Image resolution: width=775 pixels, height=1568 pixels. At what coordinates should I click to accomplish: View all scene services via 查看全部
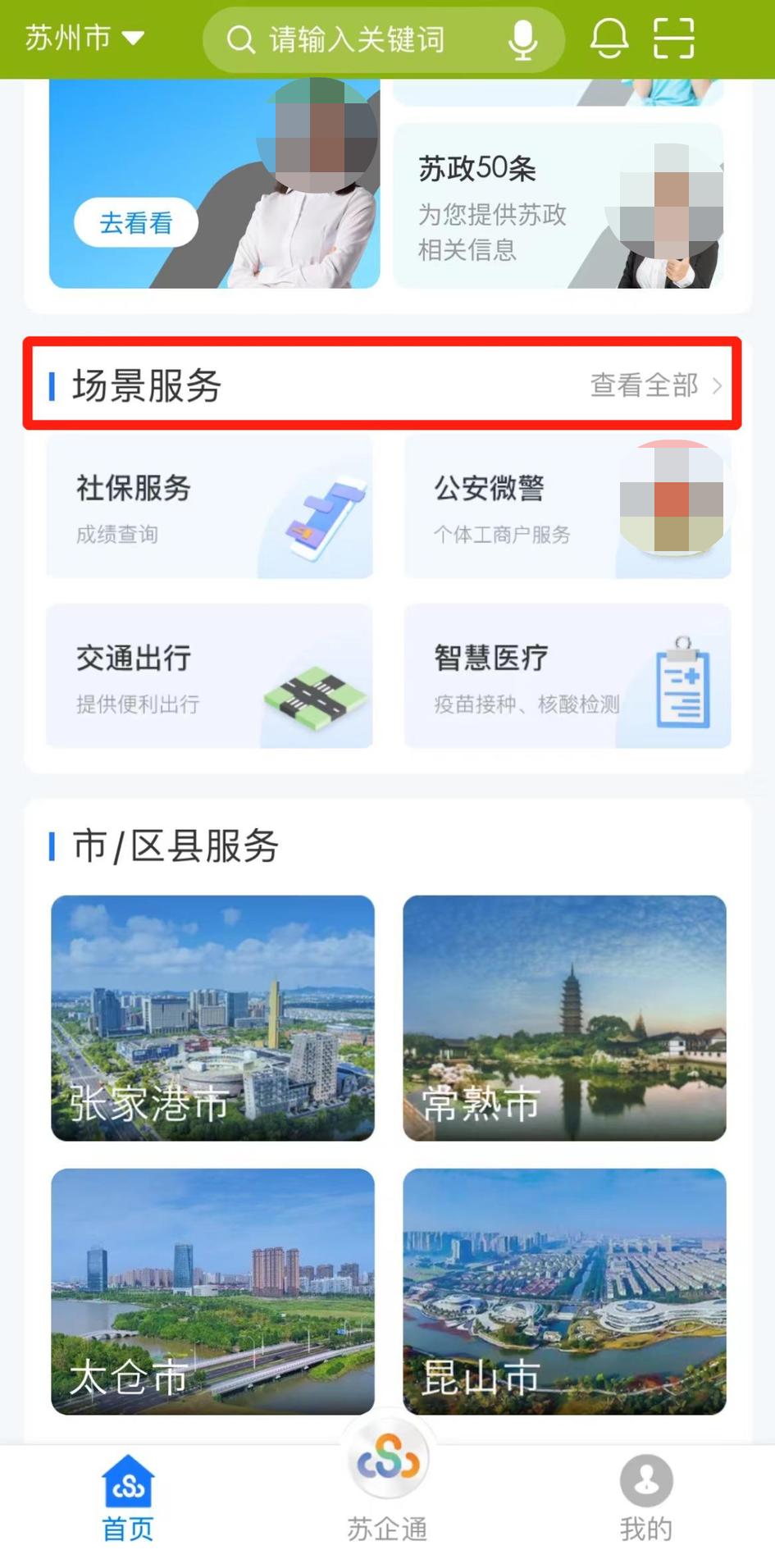(x=654, y=385)
